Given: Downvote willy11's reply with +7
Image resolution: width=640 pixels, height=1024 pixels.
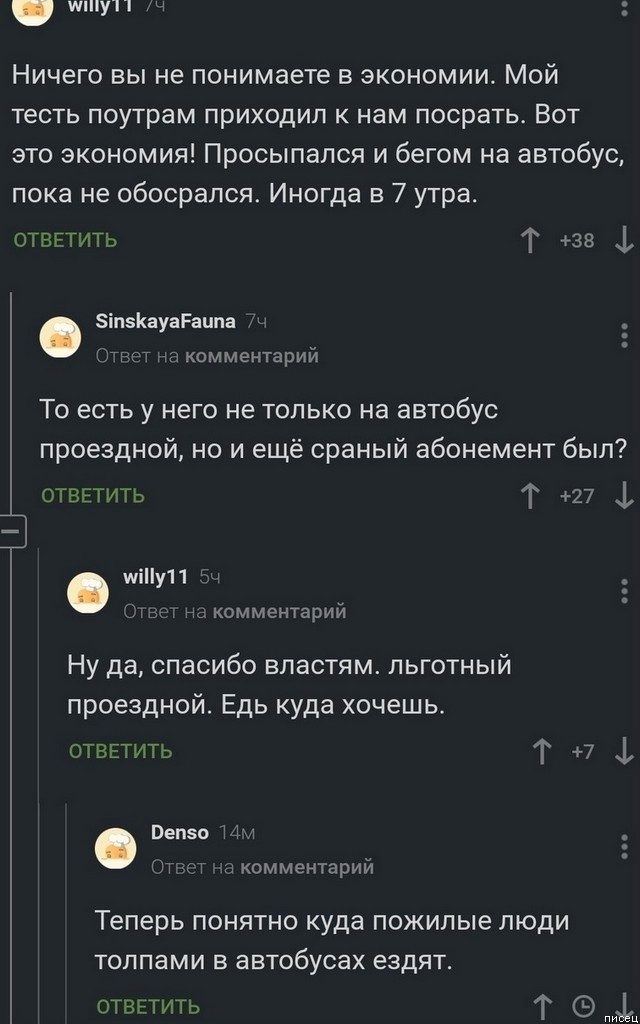Looking at the screenshot, I should pos(624,751).
